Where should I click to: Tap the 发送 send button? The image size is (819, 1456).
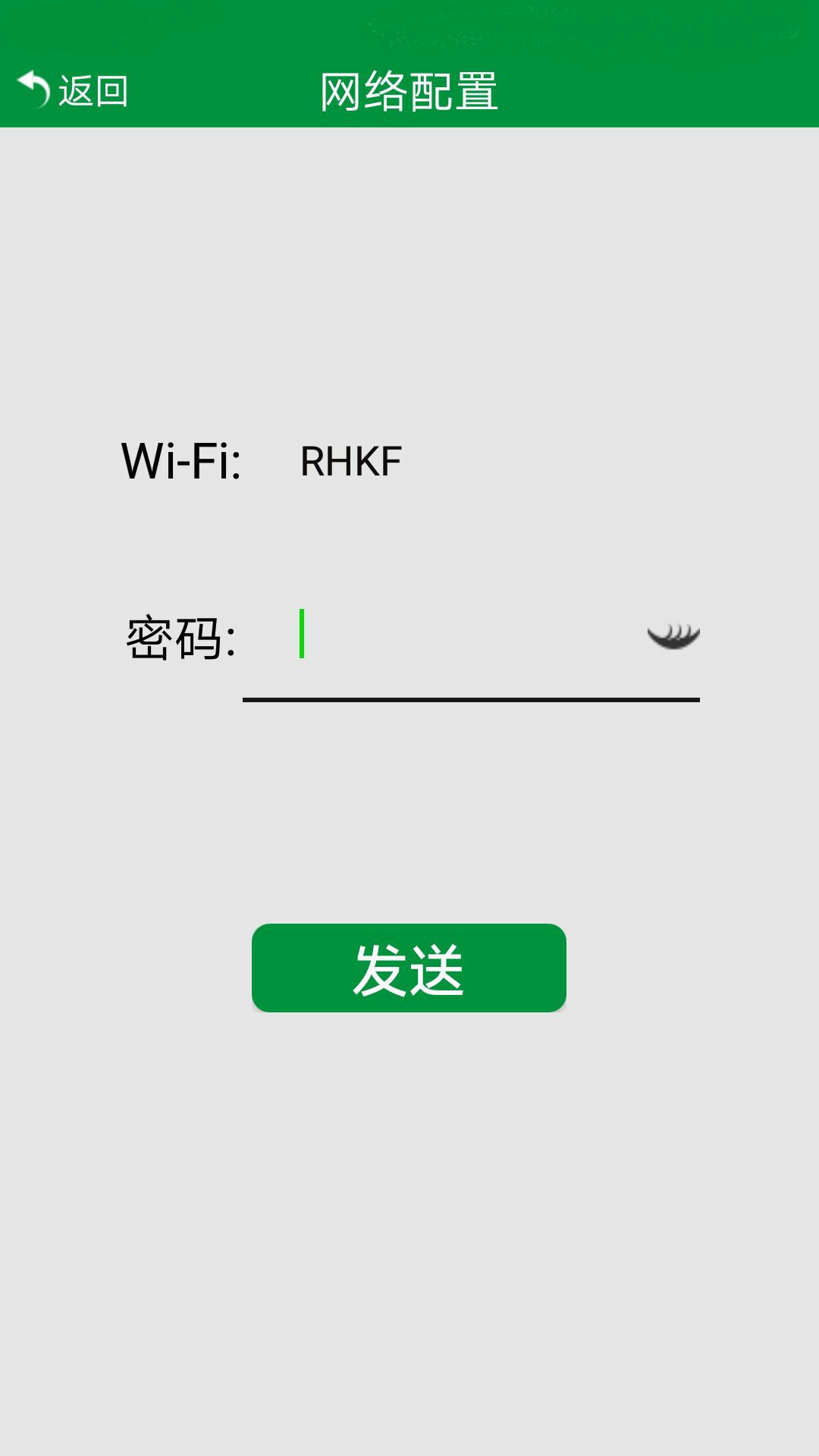tap(409, 968)
